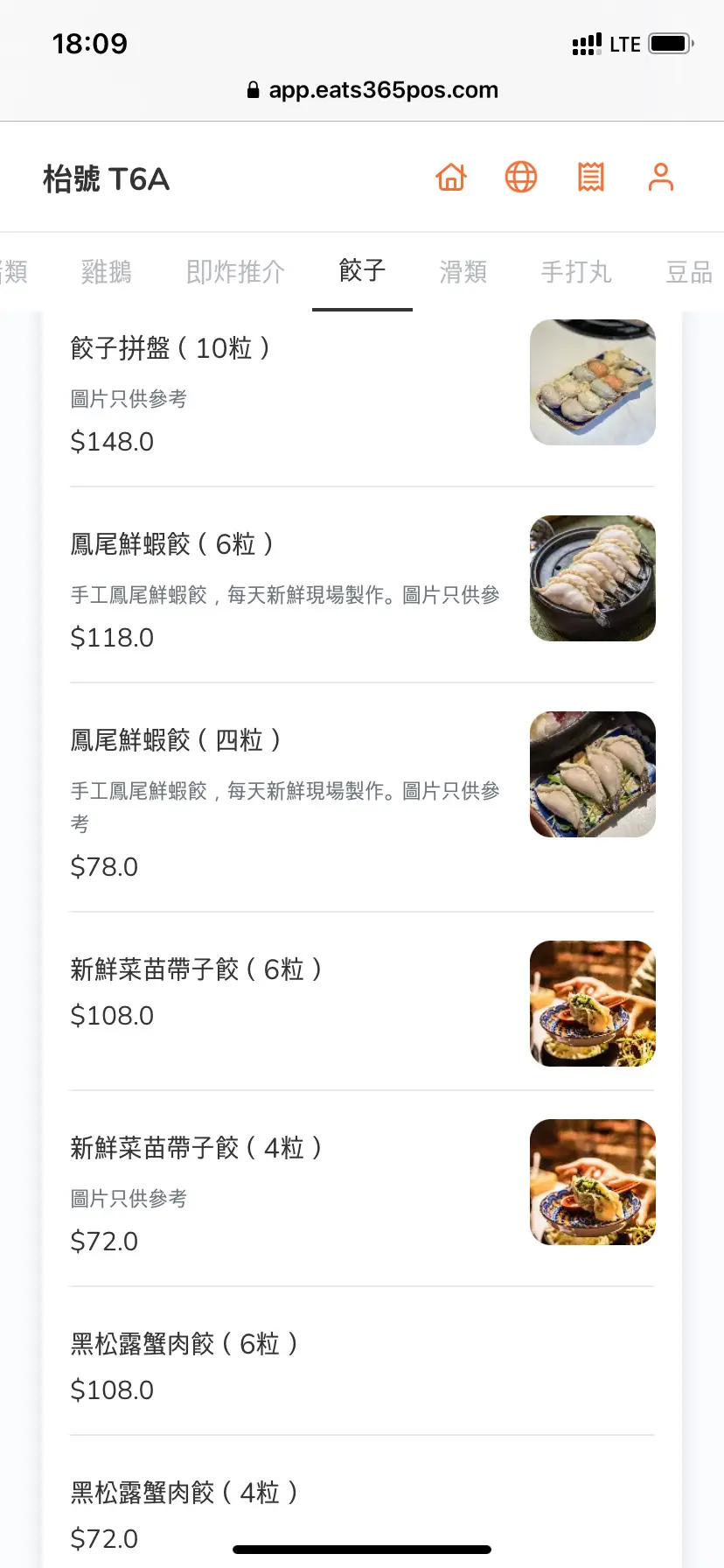Image resolution: width=724 pixels, height=1568 pixels.
Task: Select the 滑類 tab
Action: tap(463, 272)
